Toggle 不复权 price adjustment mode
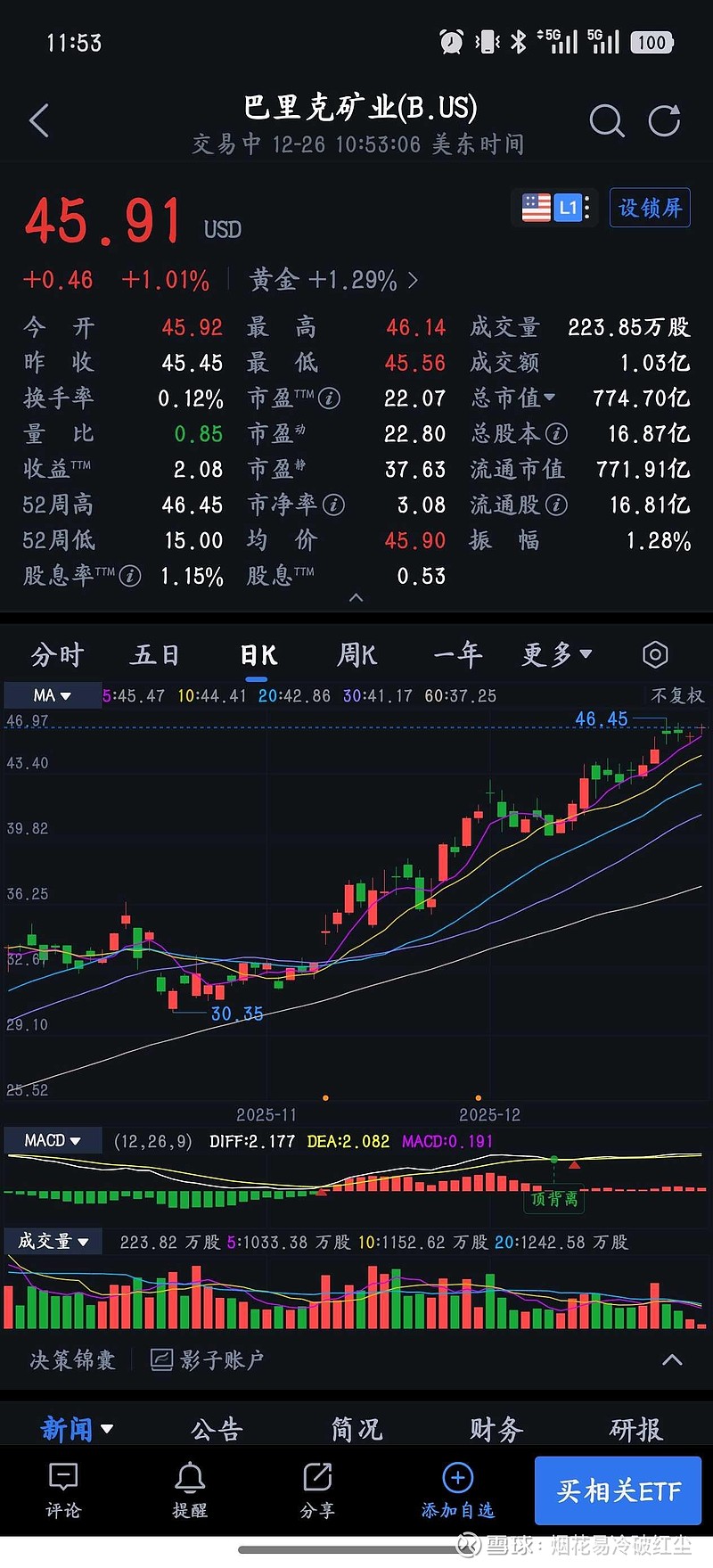Screen dimensions: 713x1568 click(x=676, y=695)
